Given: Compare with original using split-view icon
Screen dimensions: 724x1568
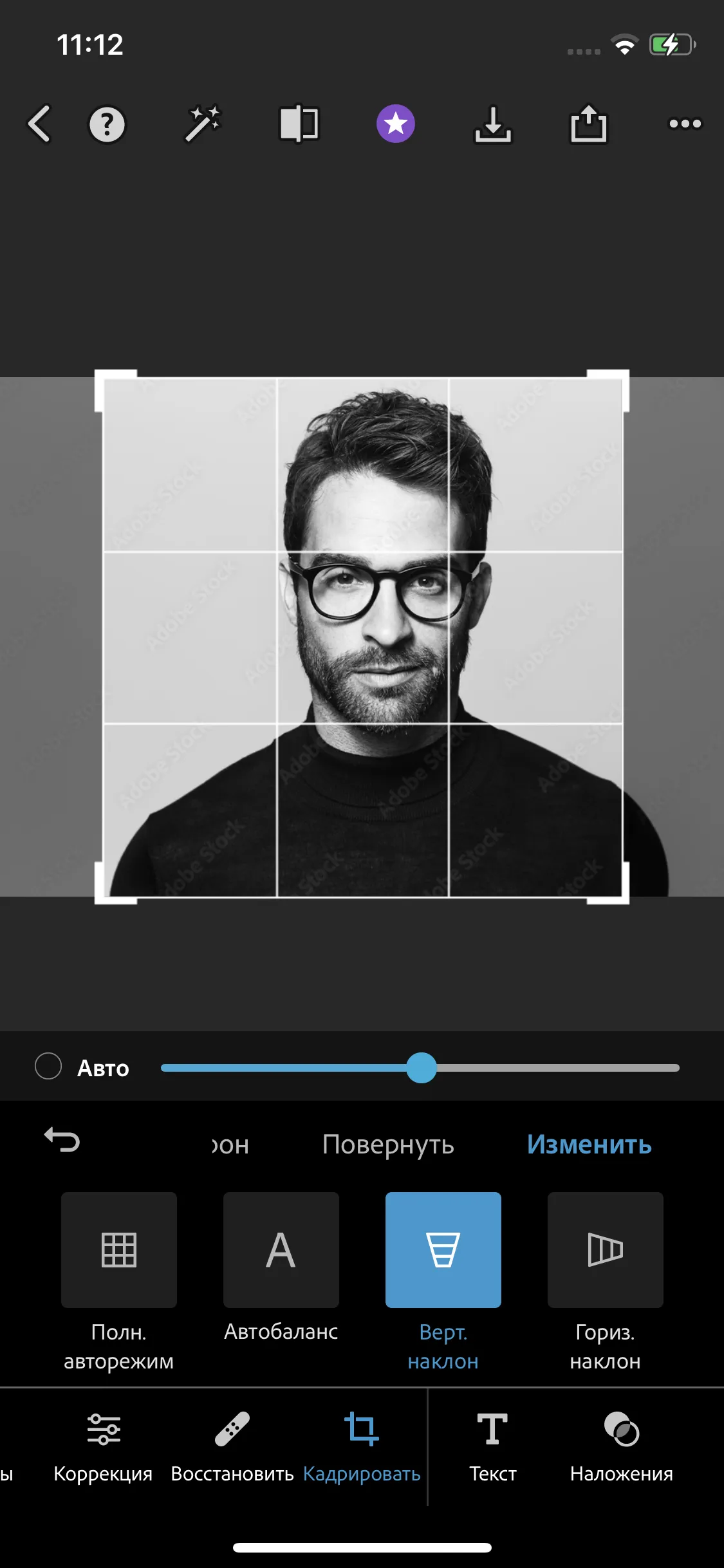Looking at the screenshot, I should (299, 124).
